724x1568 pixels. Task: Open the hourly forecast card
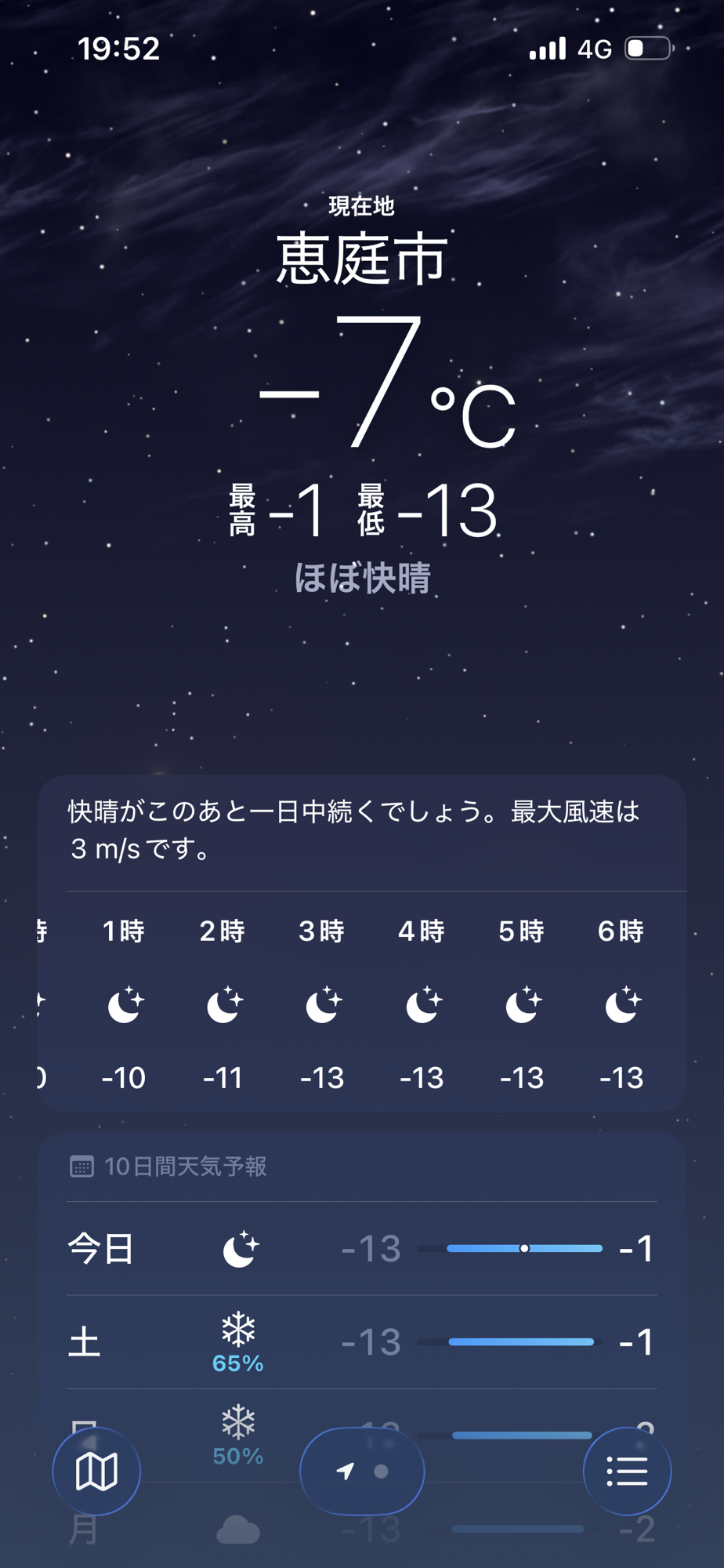coord(361,1004)
